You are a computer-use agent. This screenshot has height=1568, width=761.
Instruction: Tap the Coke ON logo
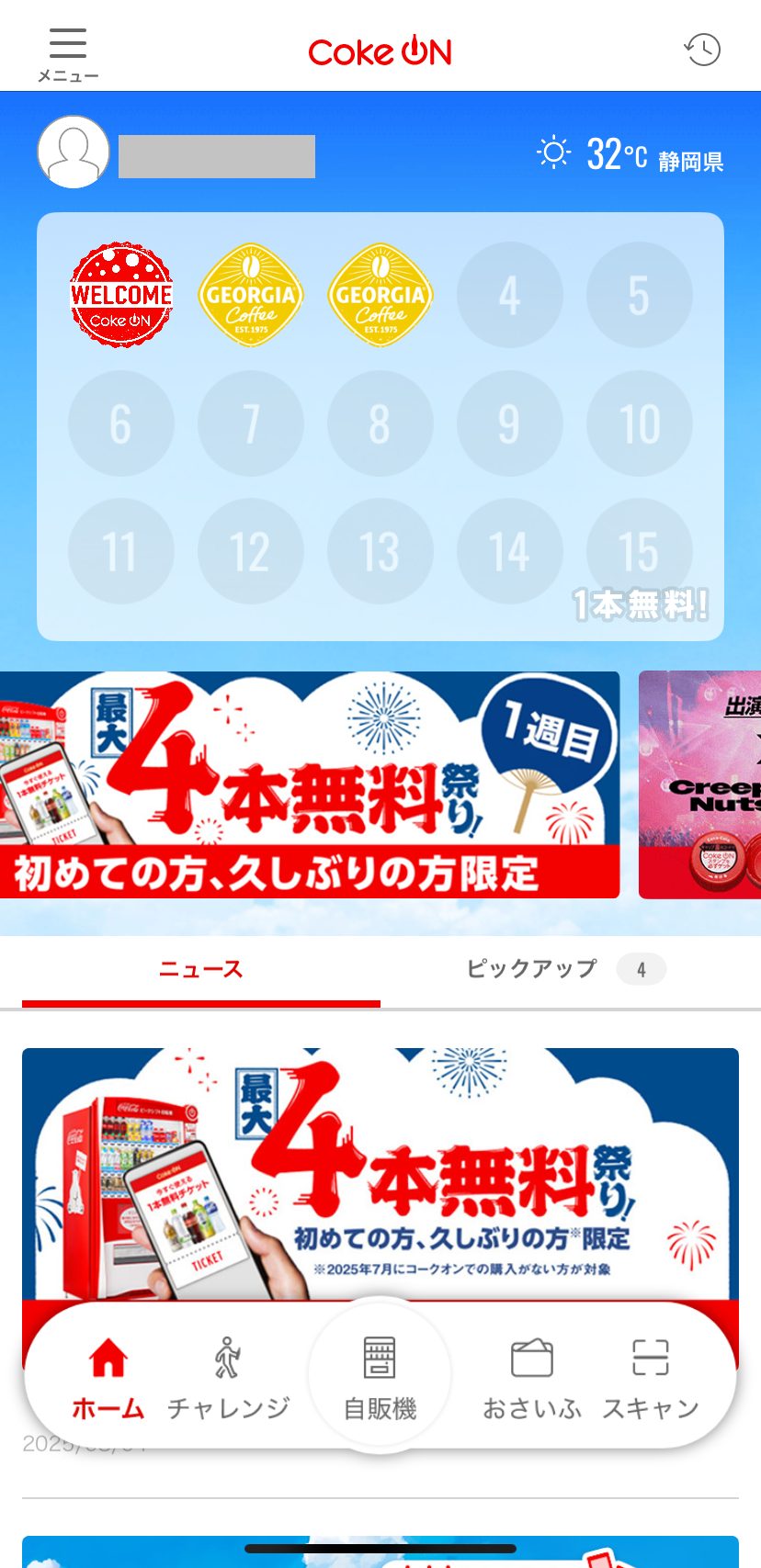(380, 51)
